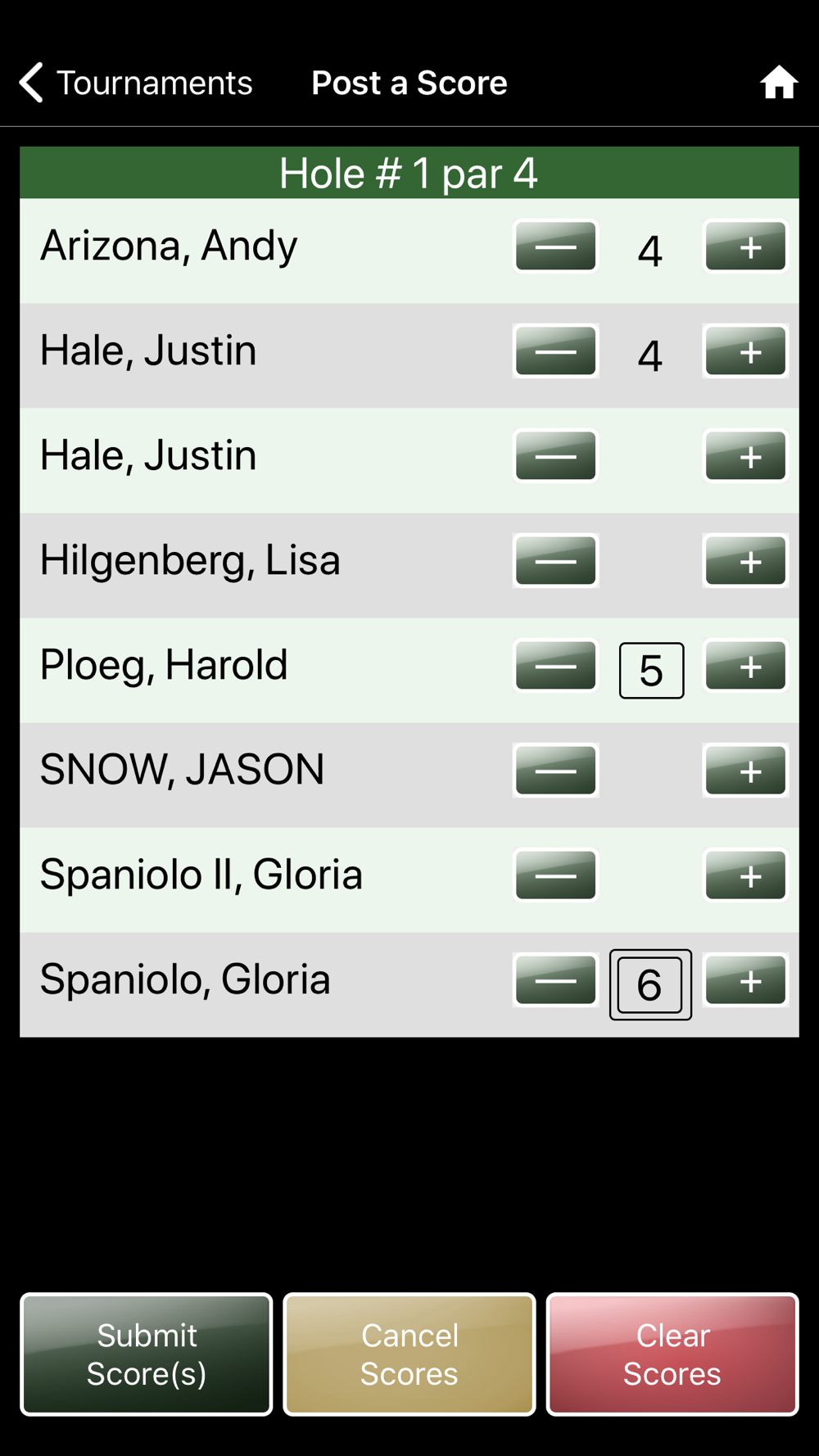Open the home icon

(x=778, y=83)
